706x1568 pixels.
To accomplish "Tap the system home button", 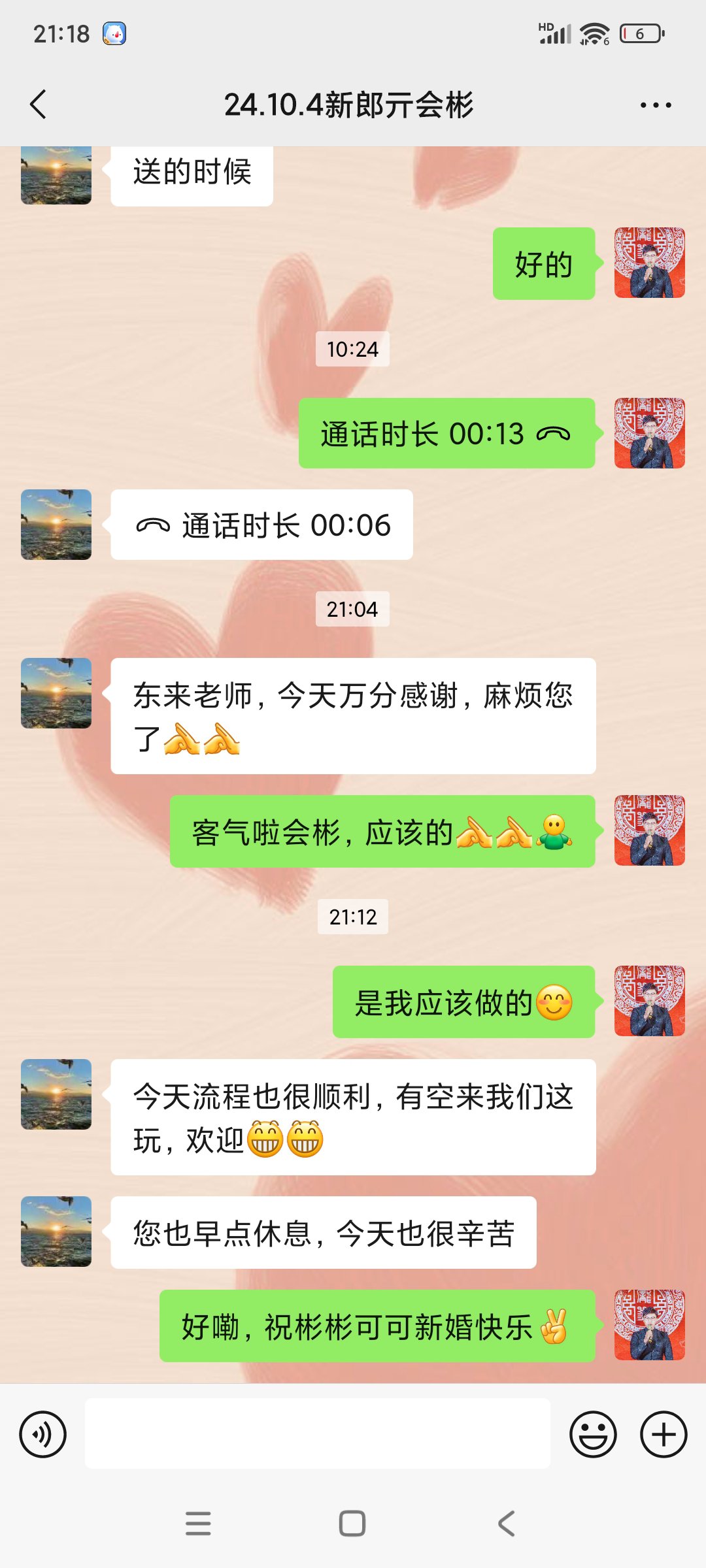I will (352, 1523).
